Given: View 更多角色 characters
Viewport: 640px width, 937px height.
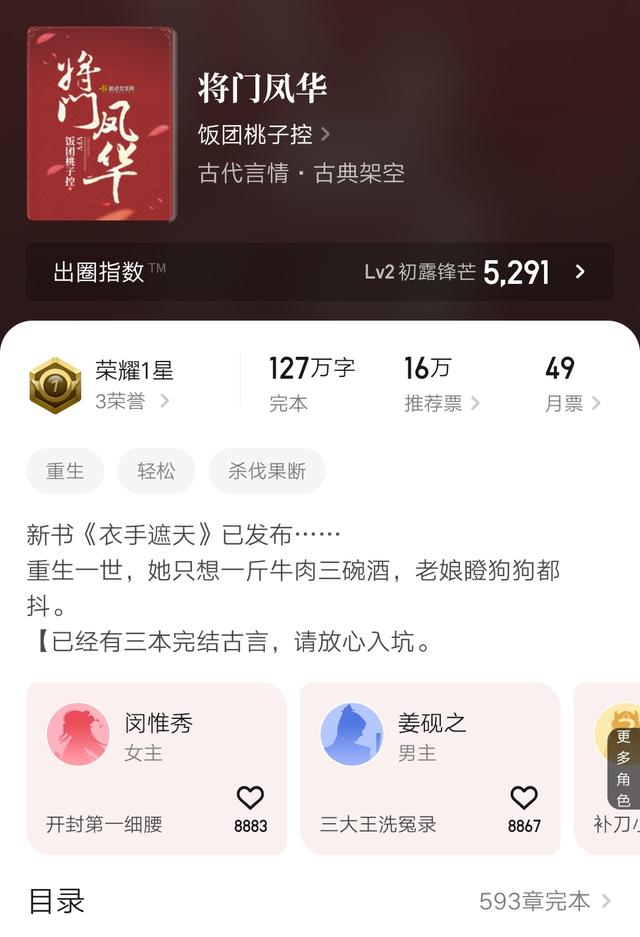Looking at the screenshot, I should pyautogui.click(x=623, y=767).
